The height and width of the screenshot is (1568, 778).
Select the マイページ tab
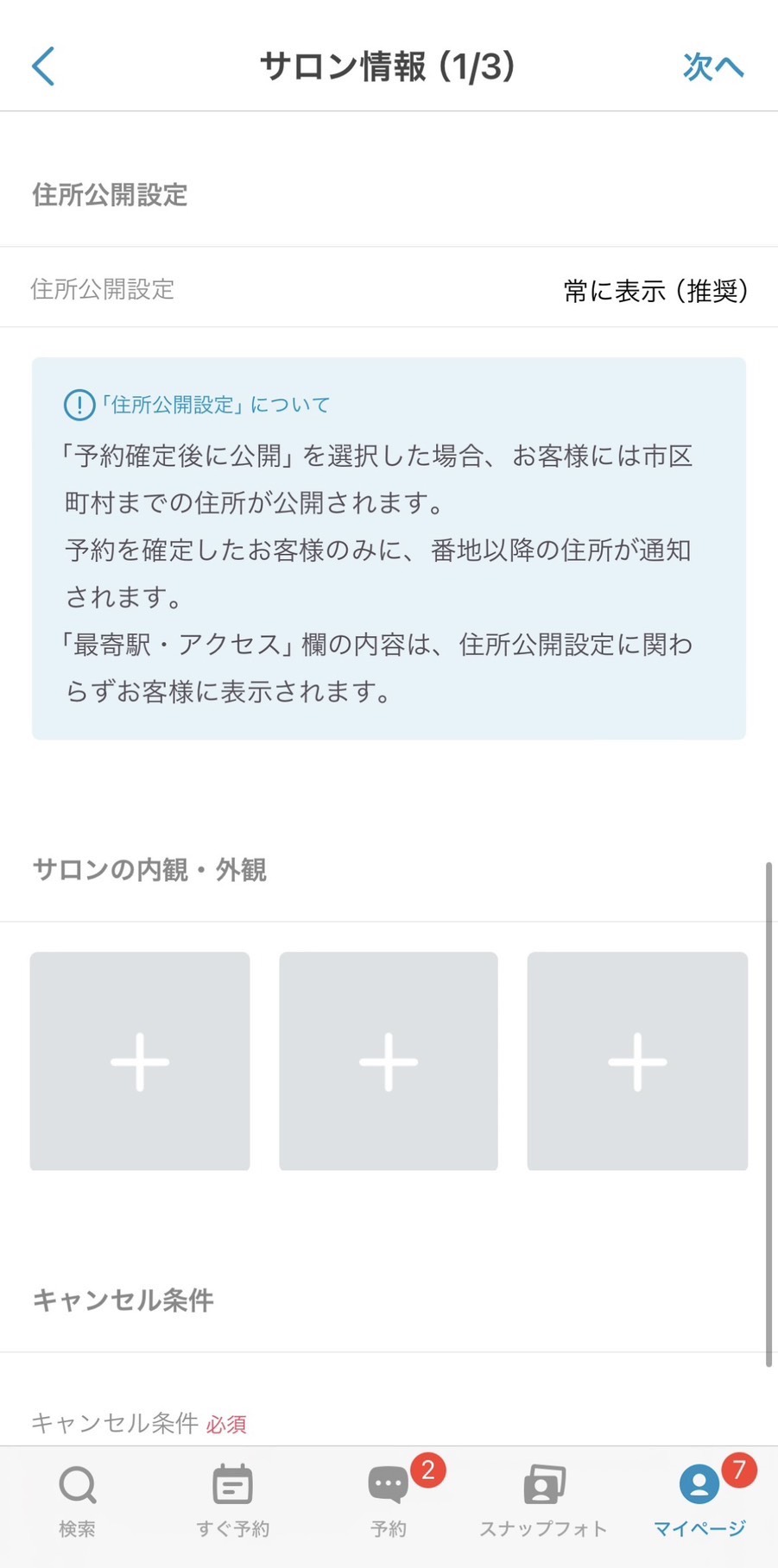699,1502
